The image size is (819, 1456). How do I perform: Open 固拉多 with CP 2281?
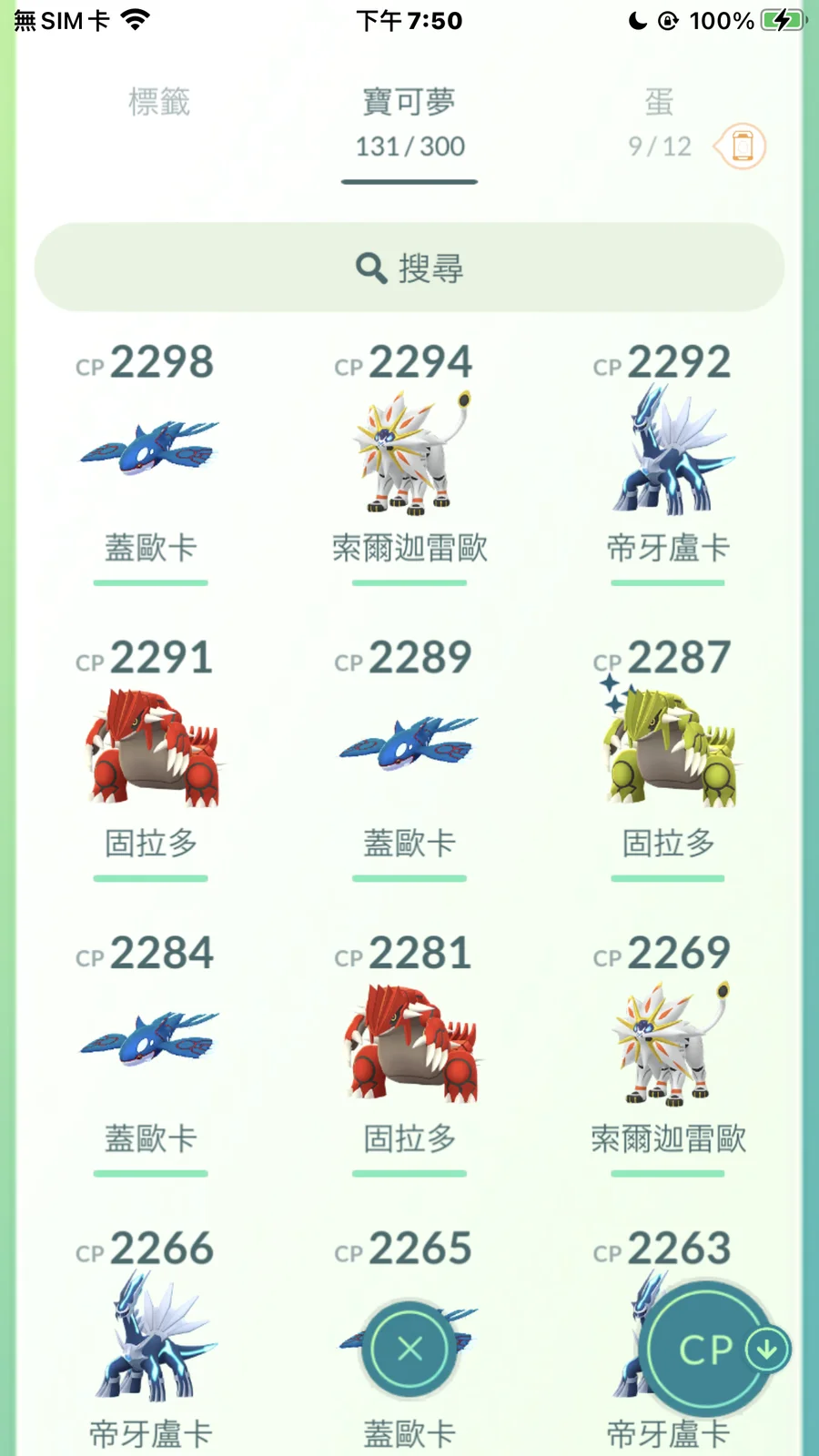tap(409, 1044)
